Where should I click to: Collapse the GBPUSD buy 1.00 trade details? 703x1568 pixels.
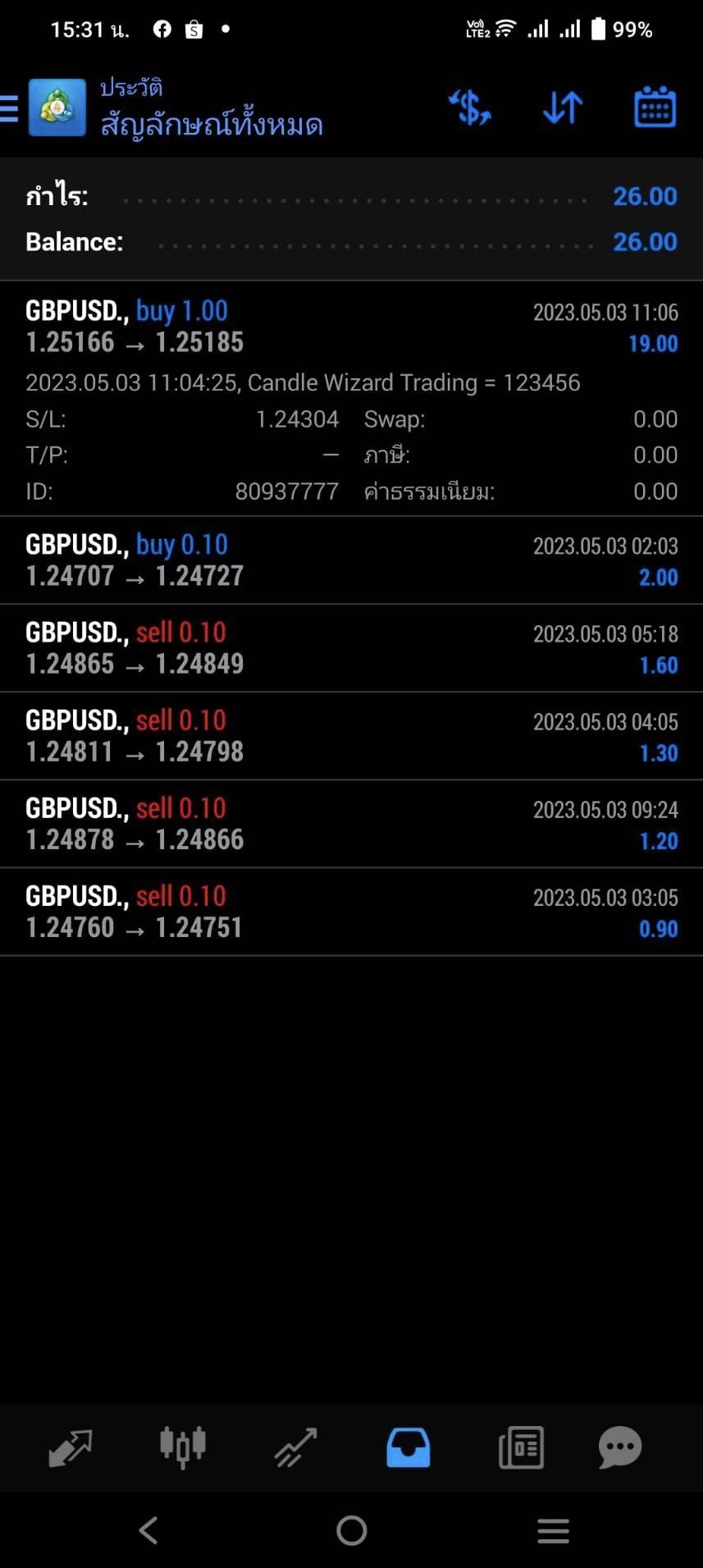(351, 399)
